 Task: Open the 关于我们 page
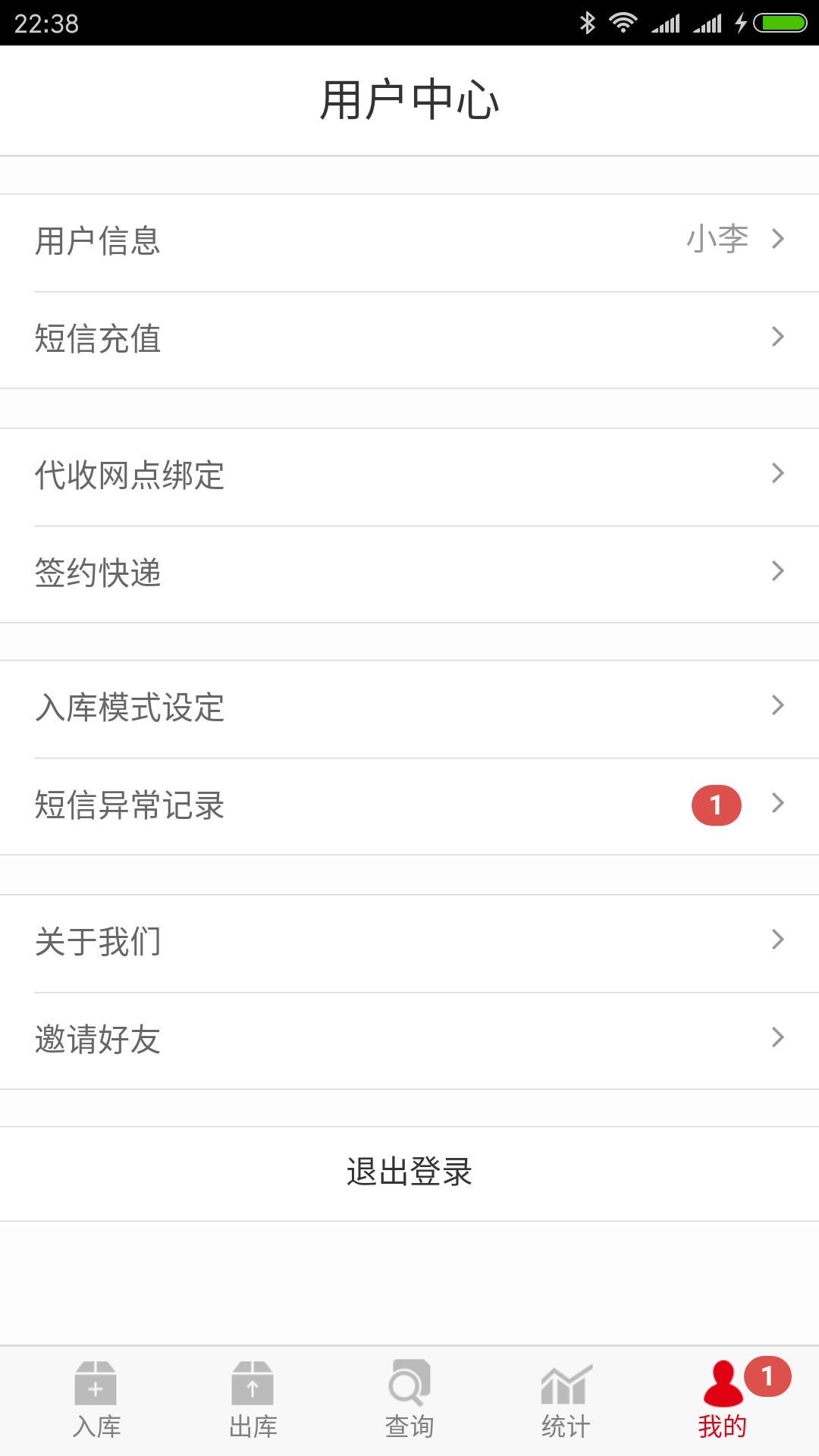[x=409, y=940]
